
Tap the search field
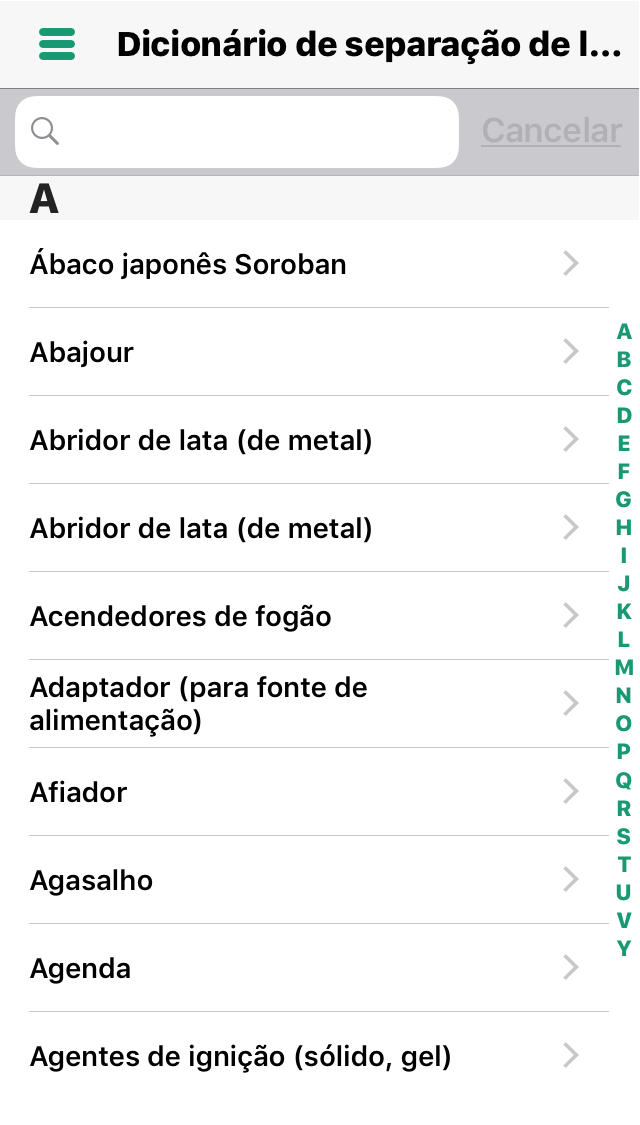(237, 132)
